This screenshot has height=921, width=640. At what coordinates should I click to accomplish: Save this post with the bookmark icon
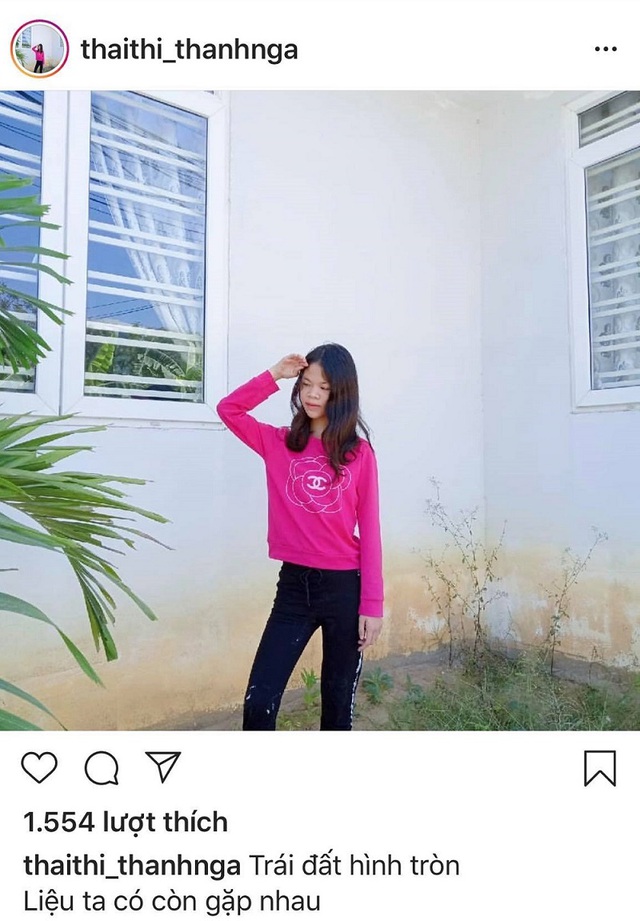point(599,768)
